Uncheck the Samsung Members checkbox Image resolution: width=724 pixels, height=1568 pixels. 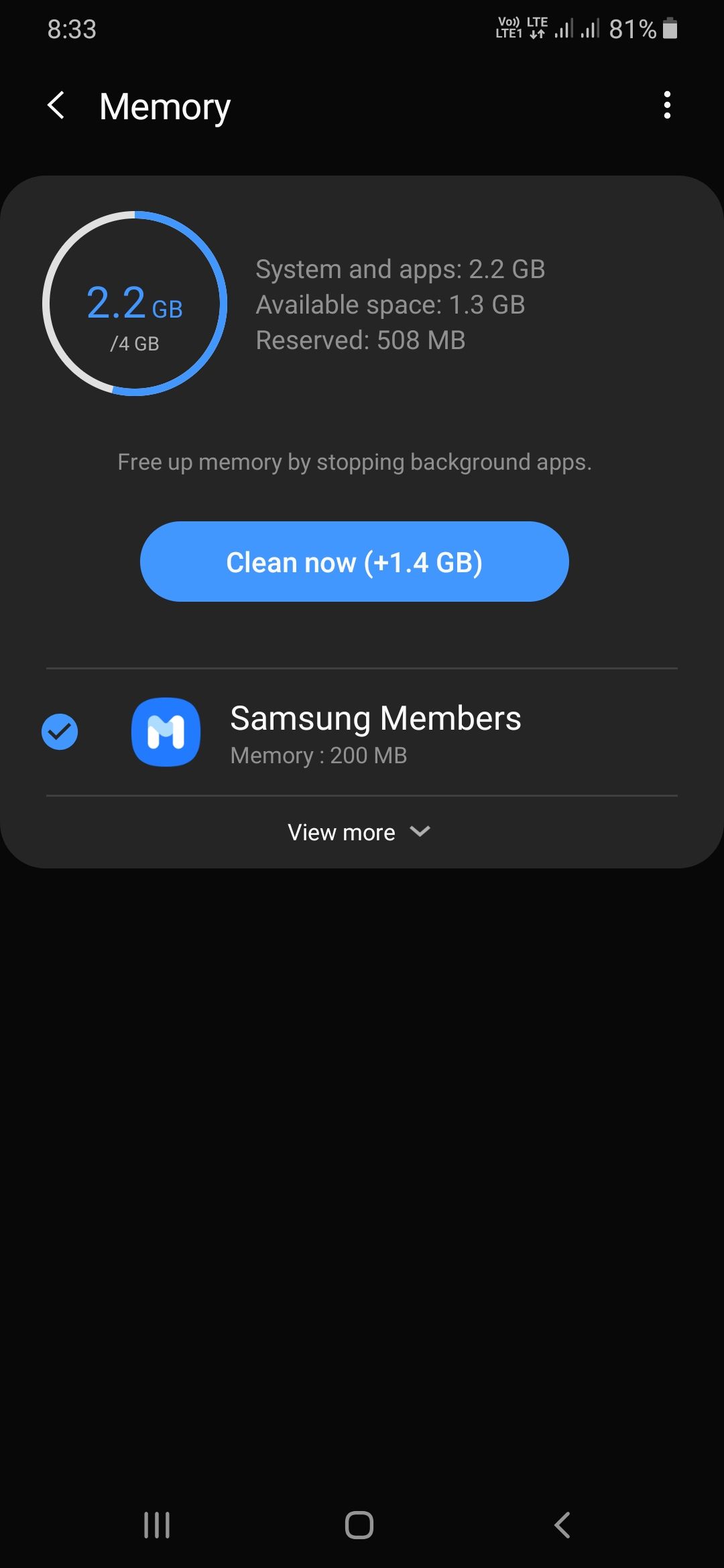click(x=60, y=732)
